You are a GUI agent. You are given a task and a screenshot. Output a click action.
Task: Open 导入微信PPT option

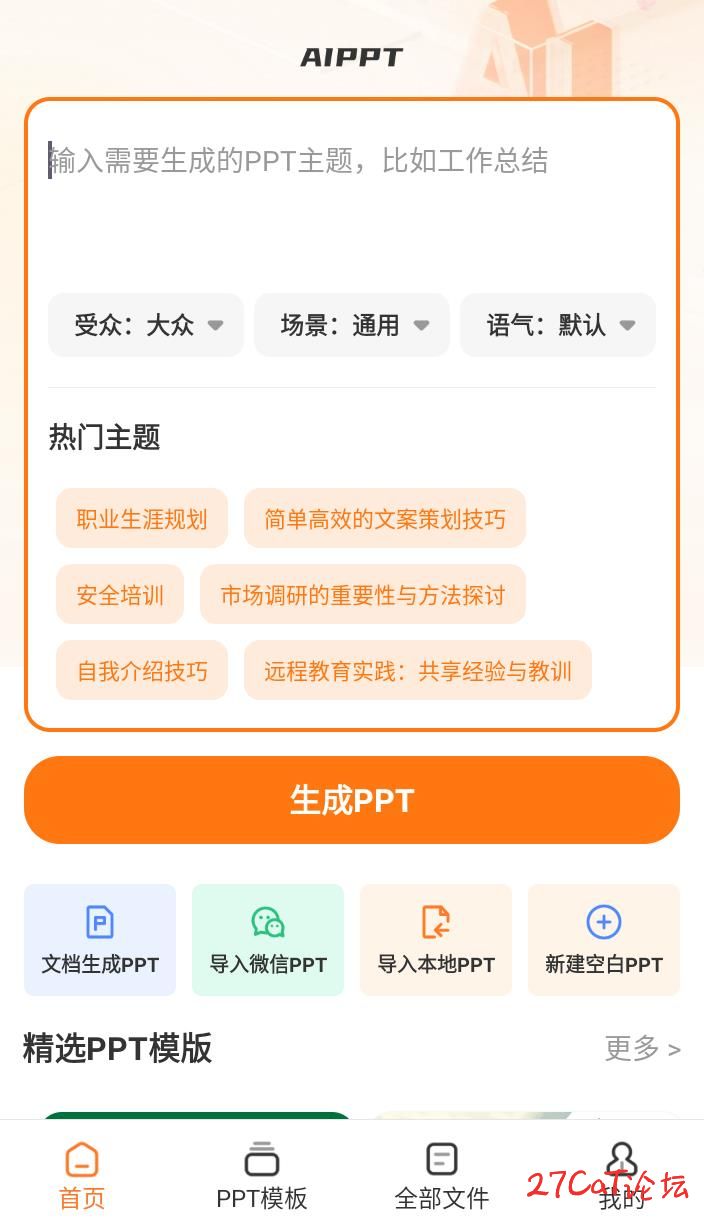268,940
